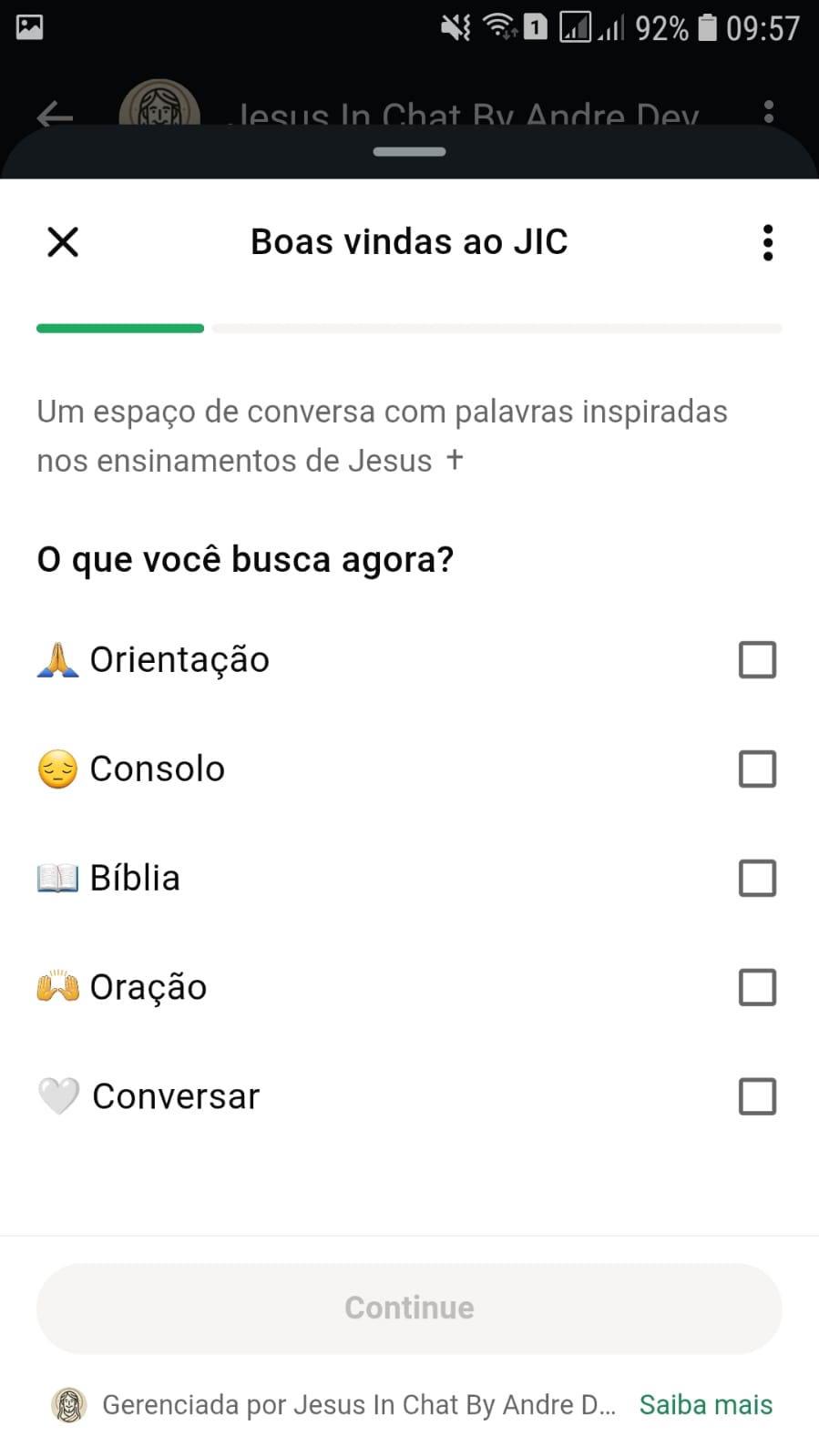Tap the Continue button

click(409, 1308)
